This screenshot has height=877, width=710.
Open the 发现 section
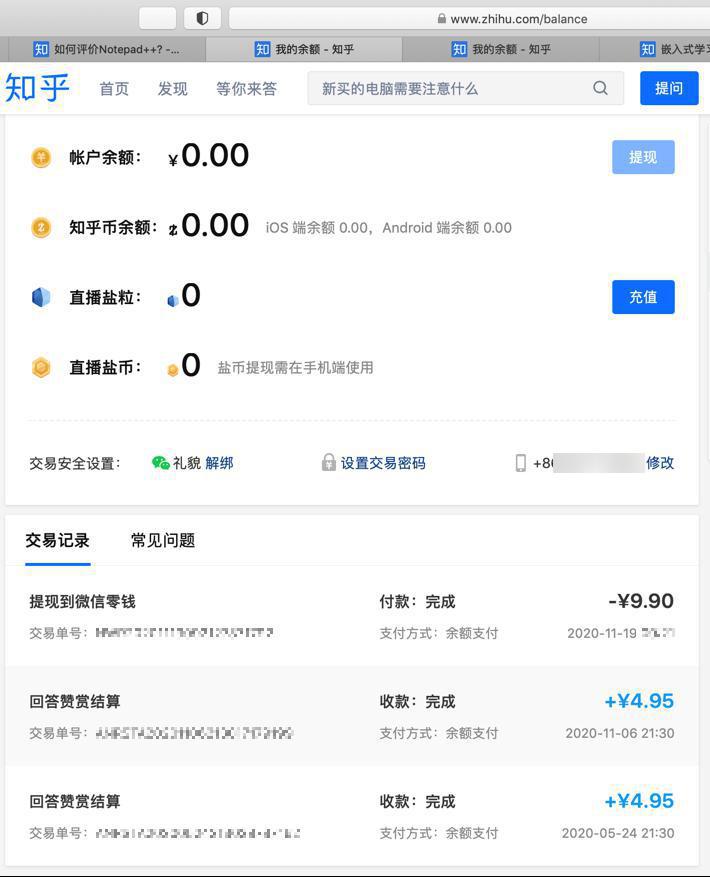click(172, 89)
